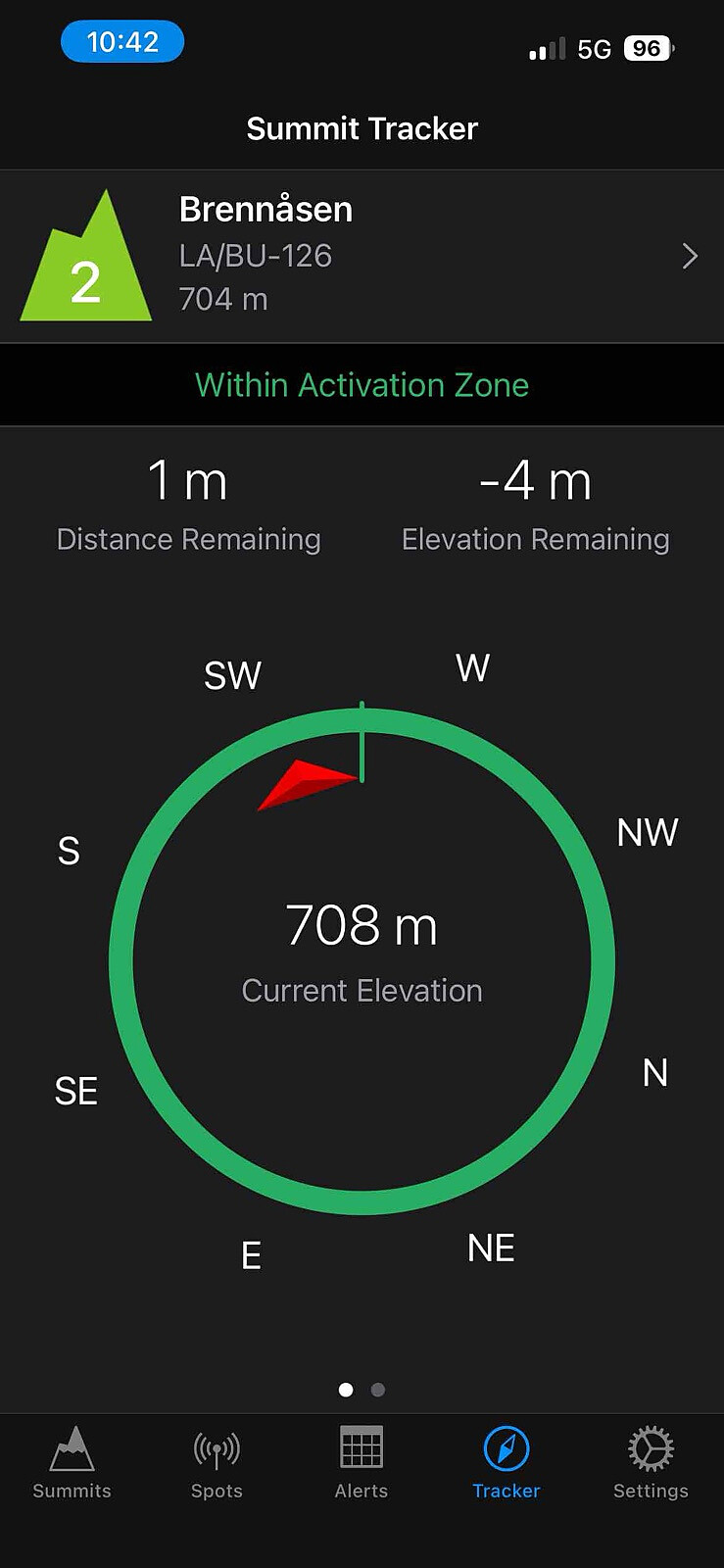Select the Tracker tab
Screen dimensions: 724x1568
point(507,1461)
